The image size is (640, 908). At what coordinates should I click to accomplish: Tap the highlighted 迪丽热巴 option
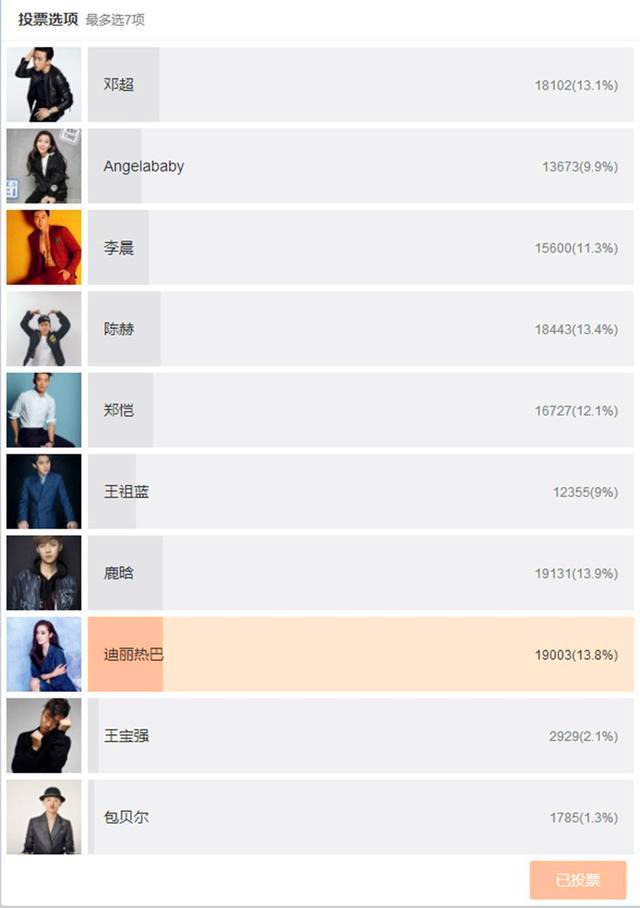[x=360, y=655]
